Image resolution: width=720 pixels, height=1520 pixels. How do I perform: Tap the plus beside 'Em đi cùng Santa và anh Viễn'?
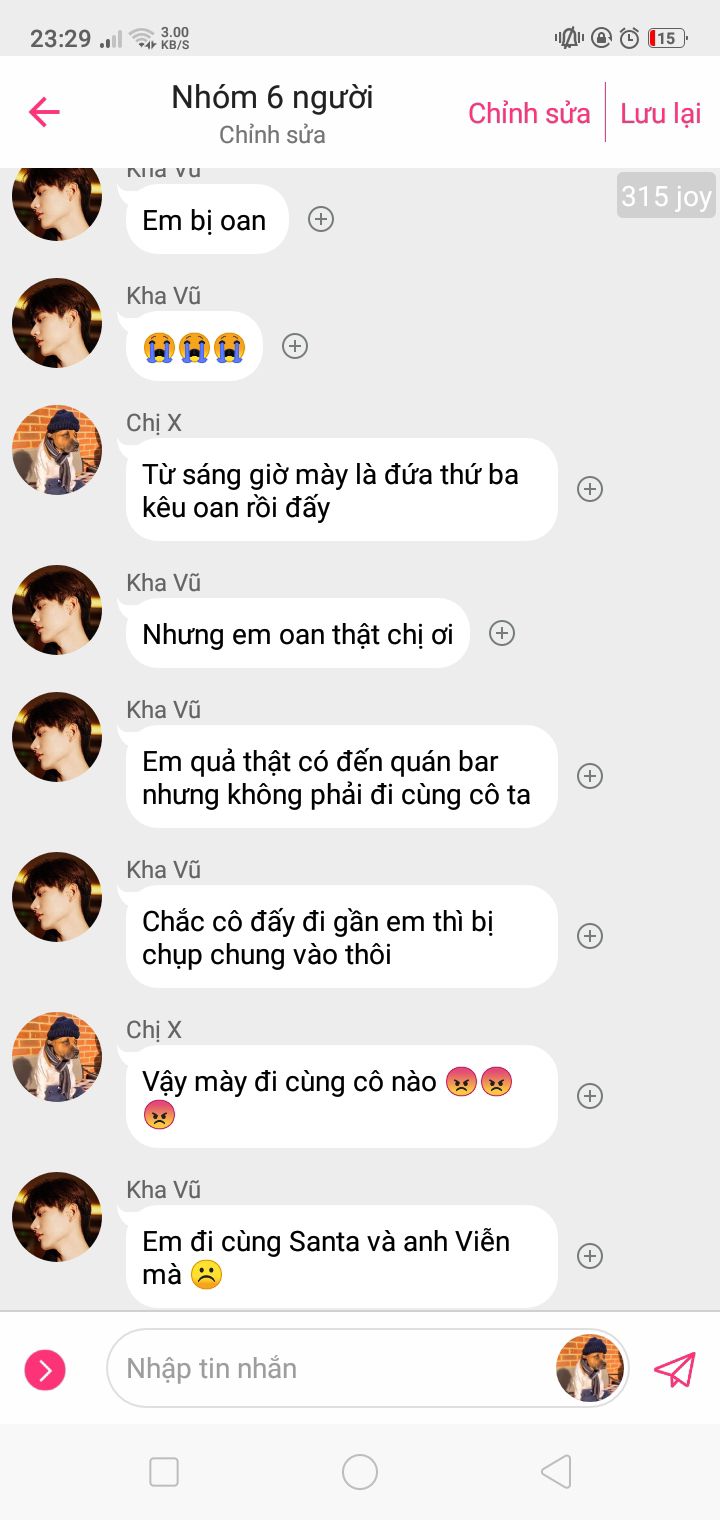pos(590,1256)
